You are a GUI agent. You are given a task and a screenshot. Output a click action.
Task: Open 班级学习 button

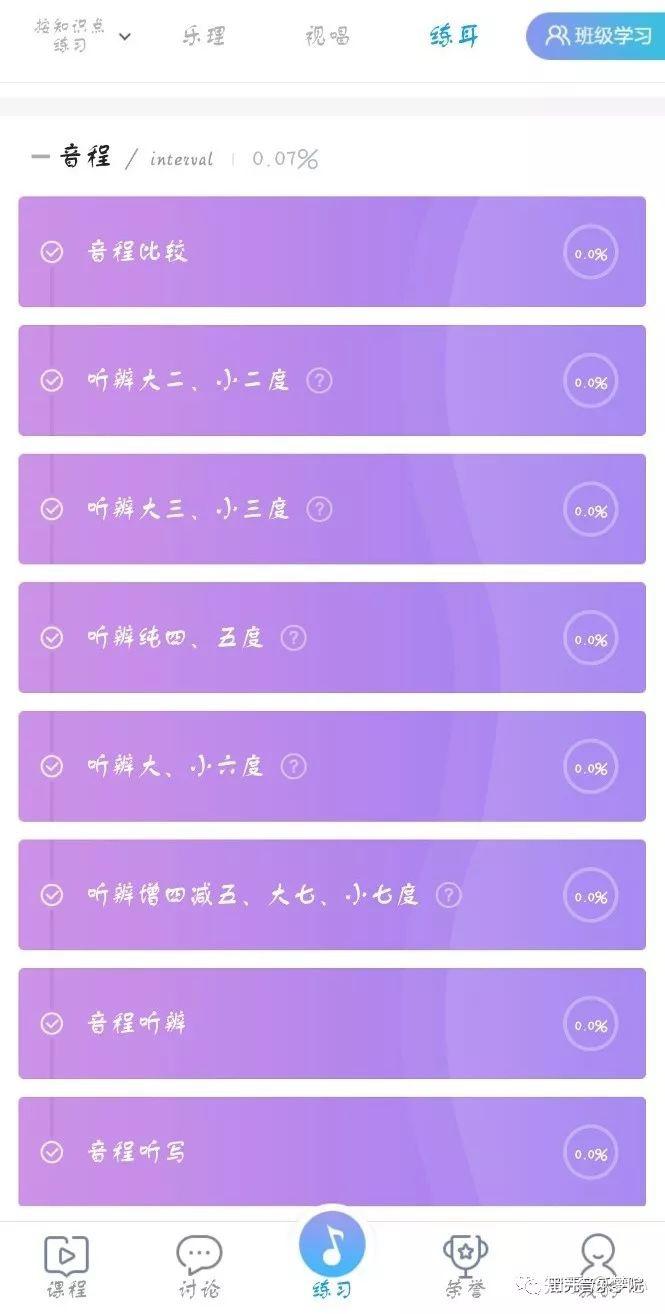point(597,37)
